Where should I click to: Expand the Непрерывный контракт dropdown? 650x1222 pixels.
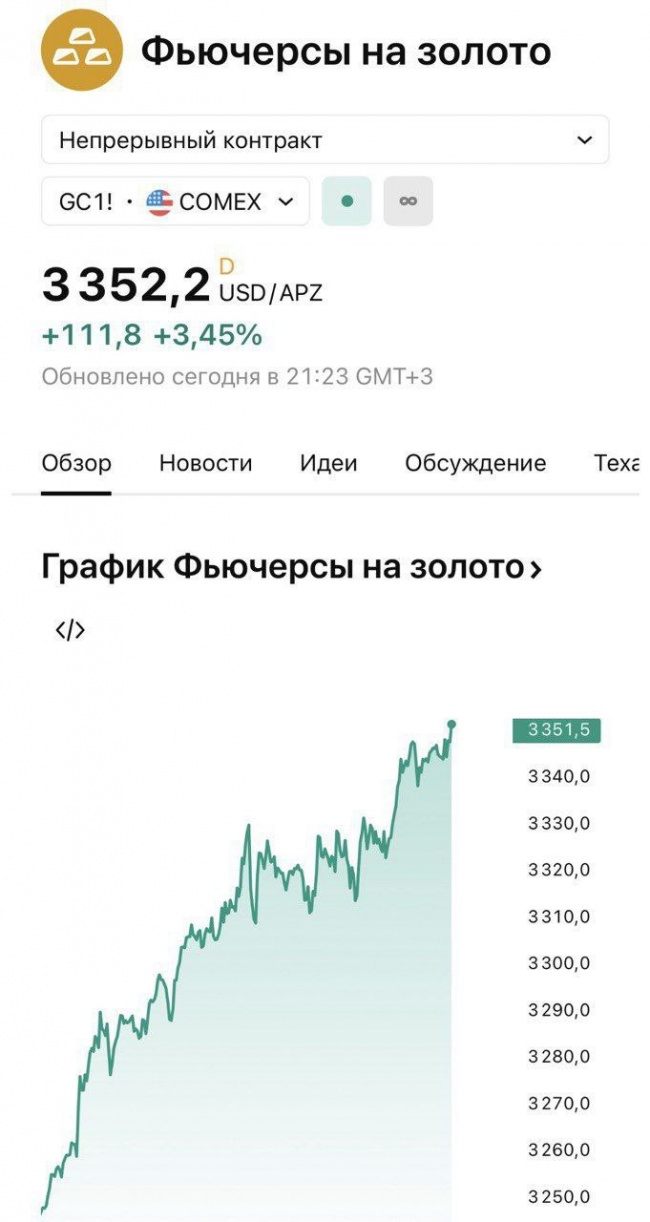pyautogui.click(x=325, y=141)
